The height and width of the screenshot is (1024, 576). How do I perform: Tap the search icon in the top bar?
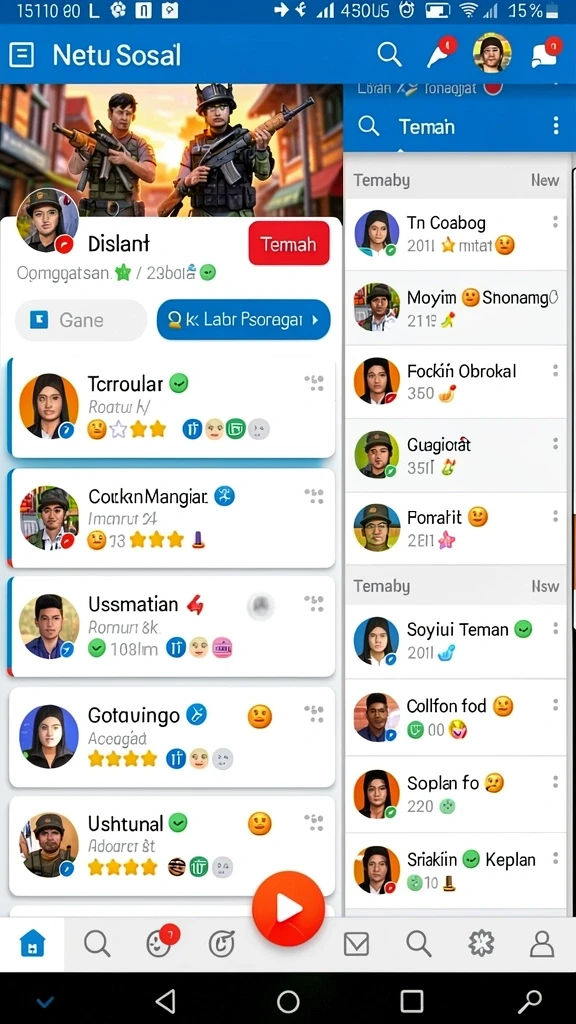pyautogui.click(x=389, y=54)
